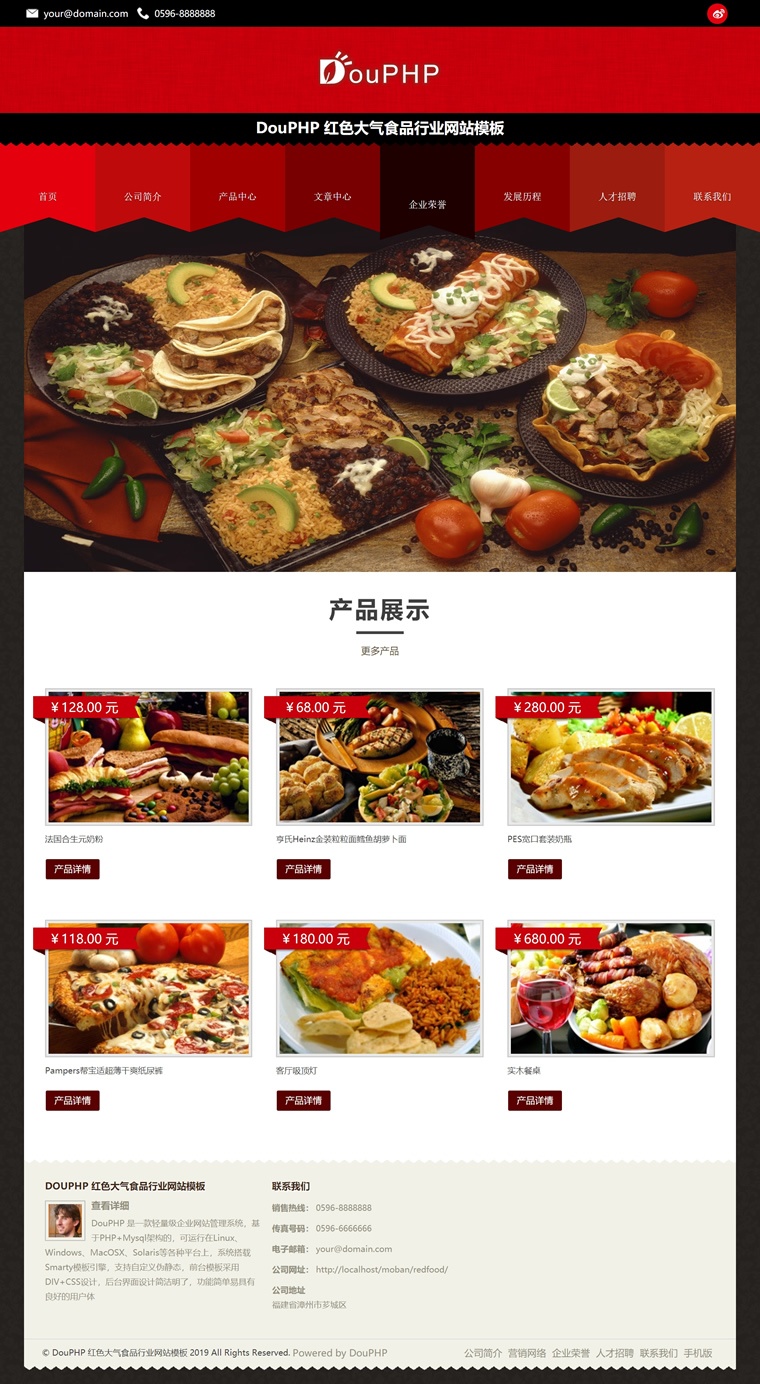View 产品详情 for 法国合生元奶粉
760x1384 pixels.
[72, 869]
